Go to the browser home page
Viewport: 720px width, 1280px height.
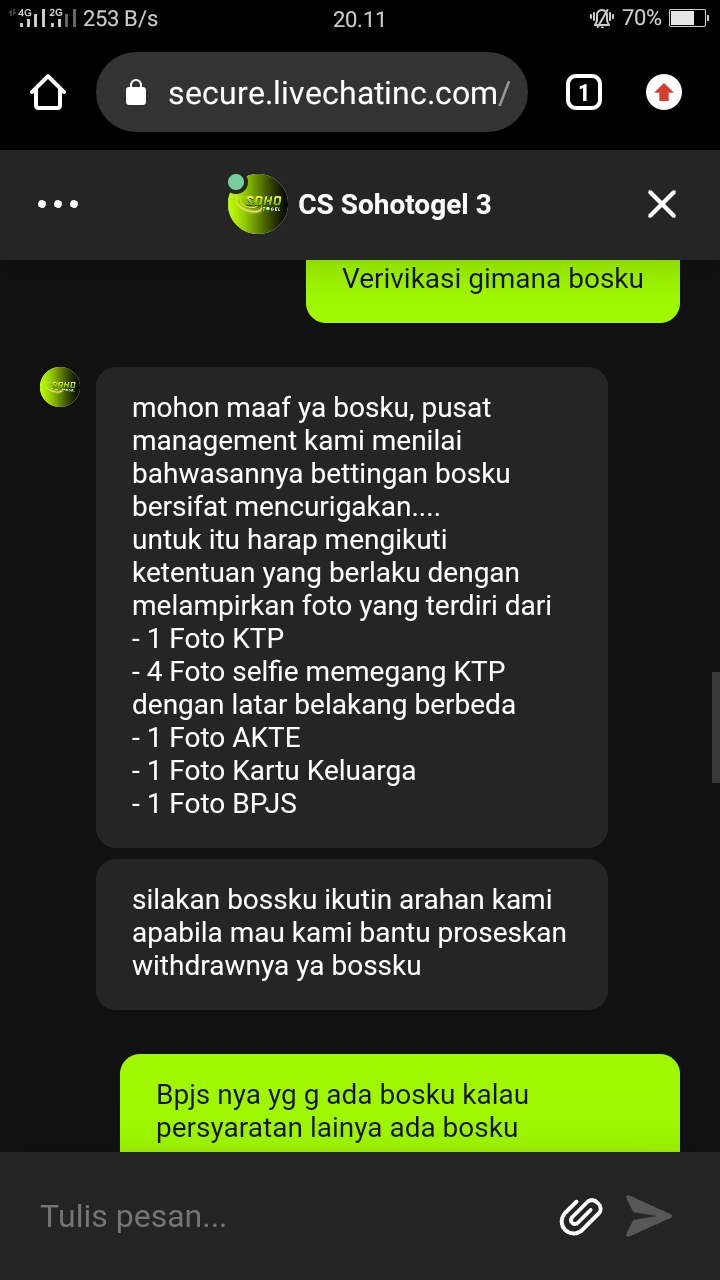(x=48, y=93)
